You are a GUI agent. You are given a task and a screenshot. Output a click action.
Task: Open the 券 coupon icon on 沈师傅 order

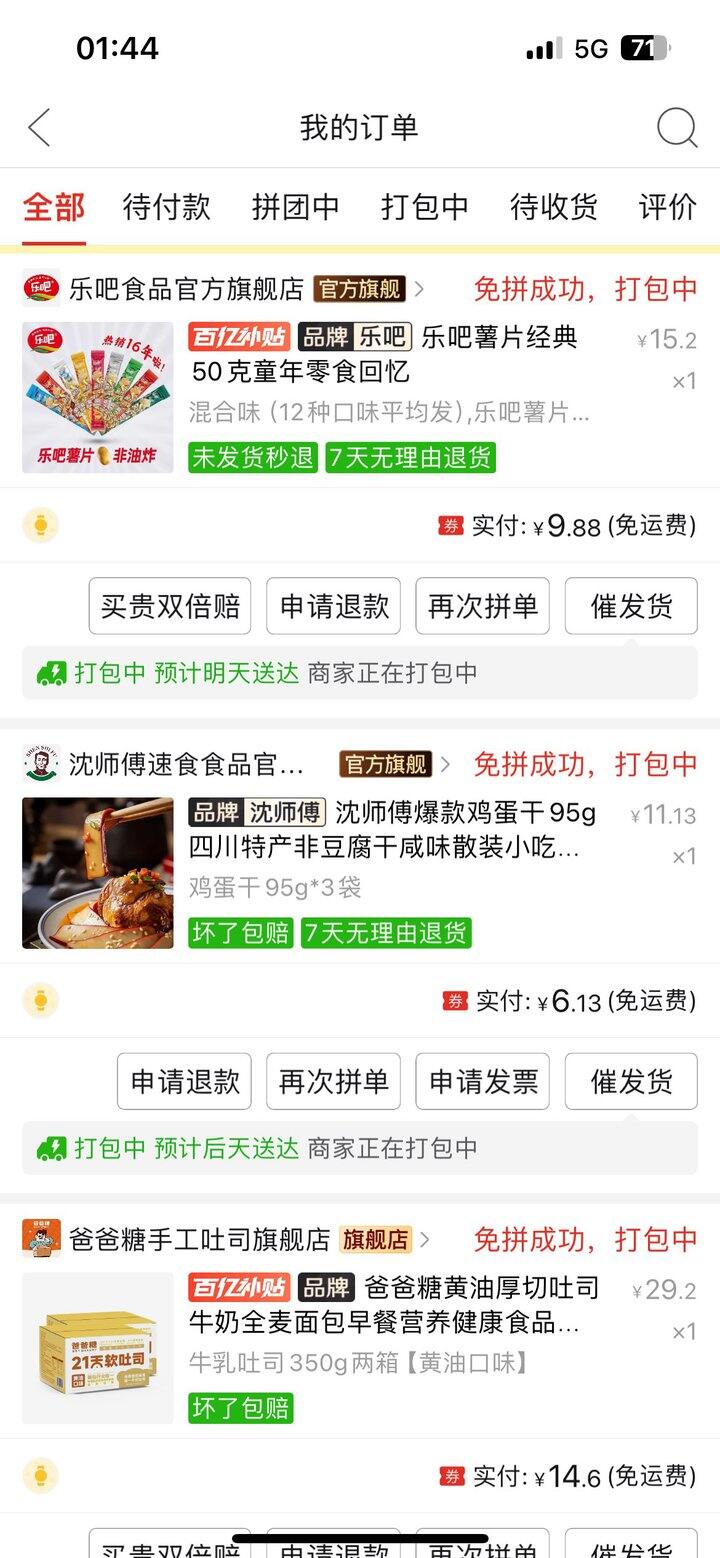(458, 1000)
